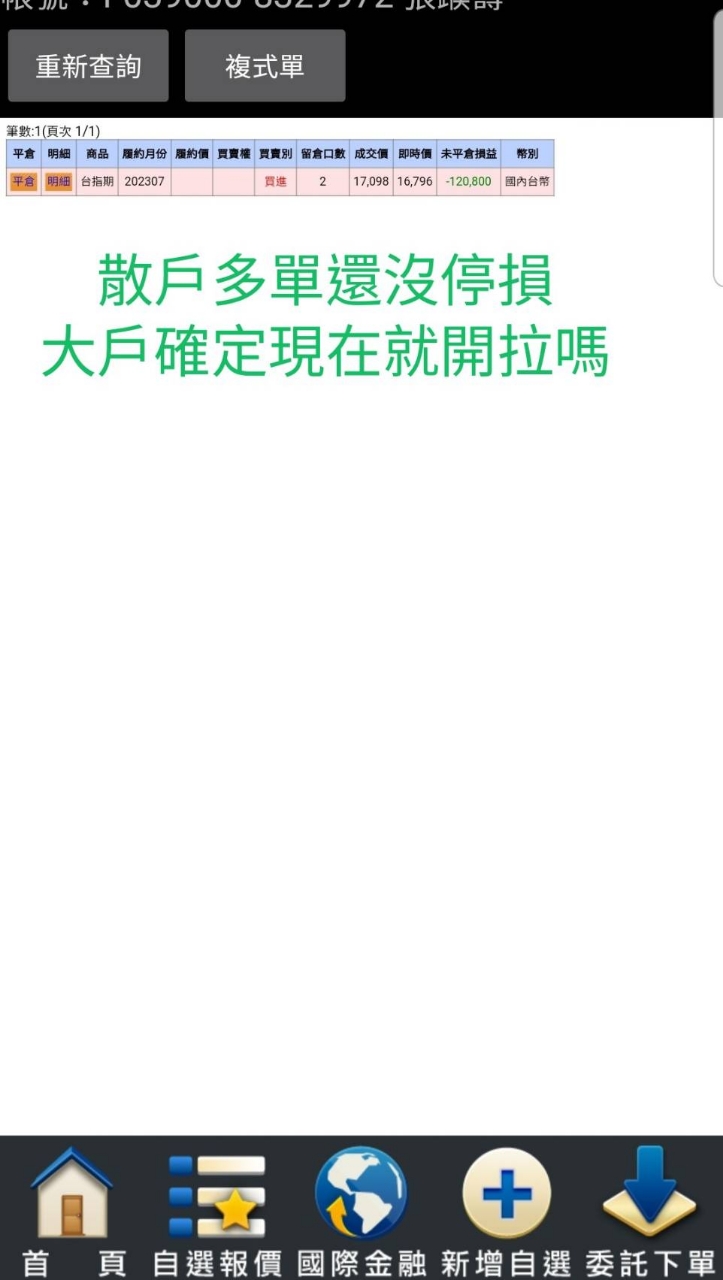Tap the 重新查詢 button to refresh
Screen dimensions: 723x1280
click(x=88, y=66)
